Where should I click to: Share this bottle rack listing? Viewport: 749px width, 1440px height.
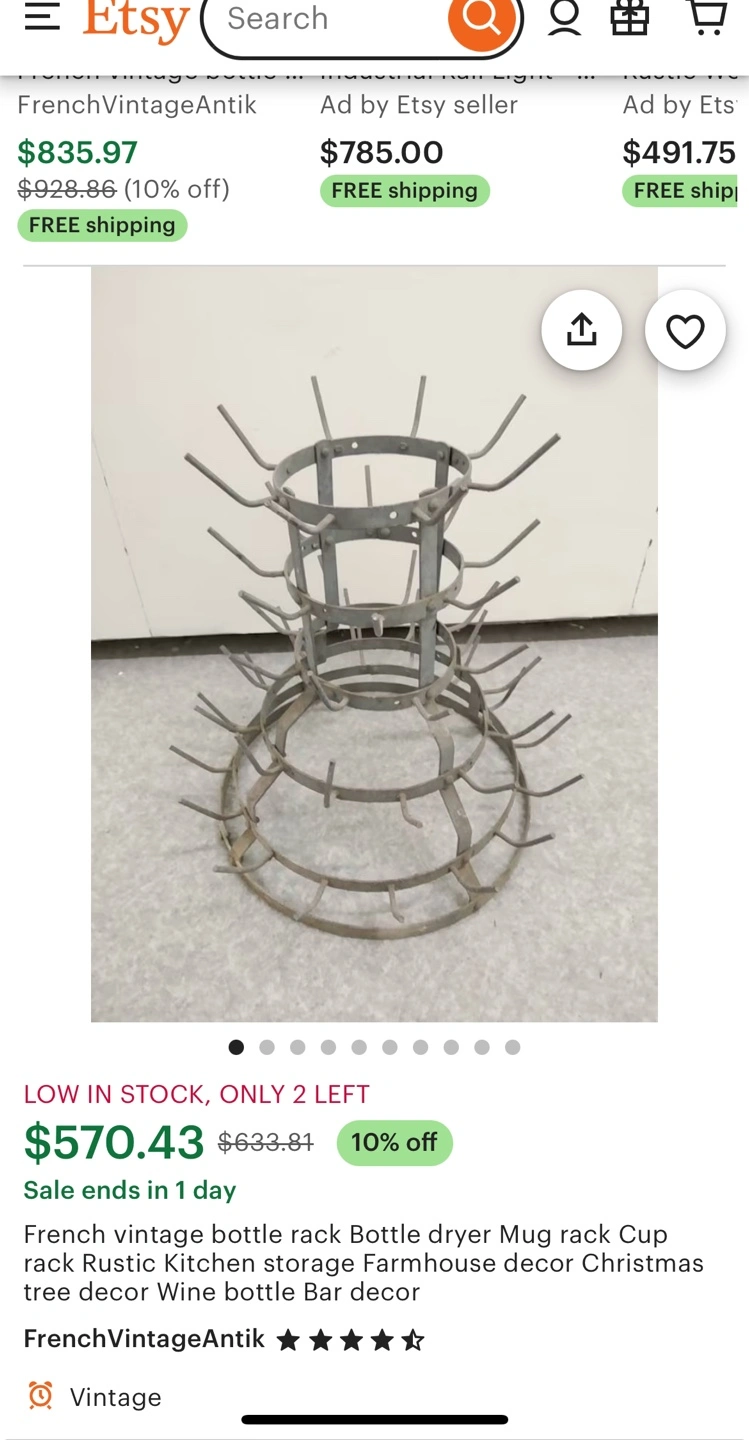[582, 331]
